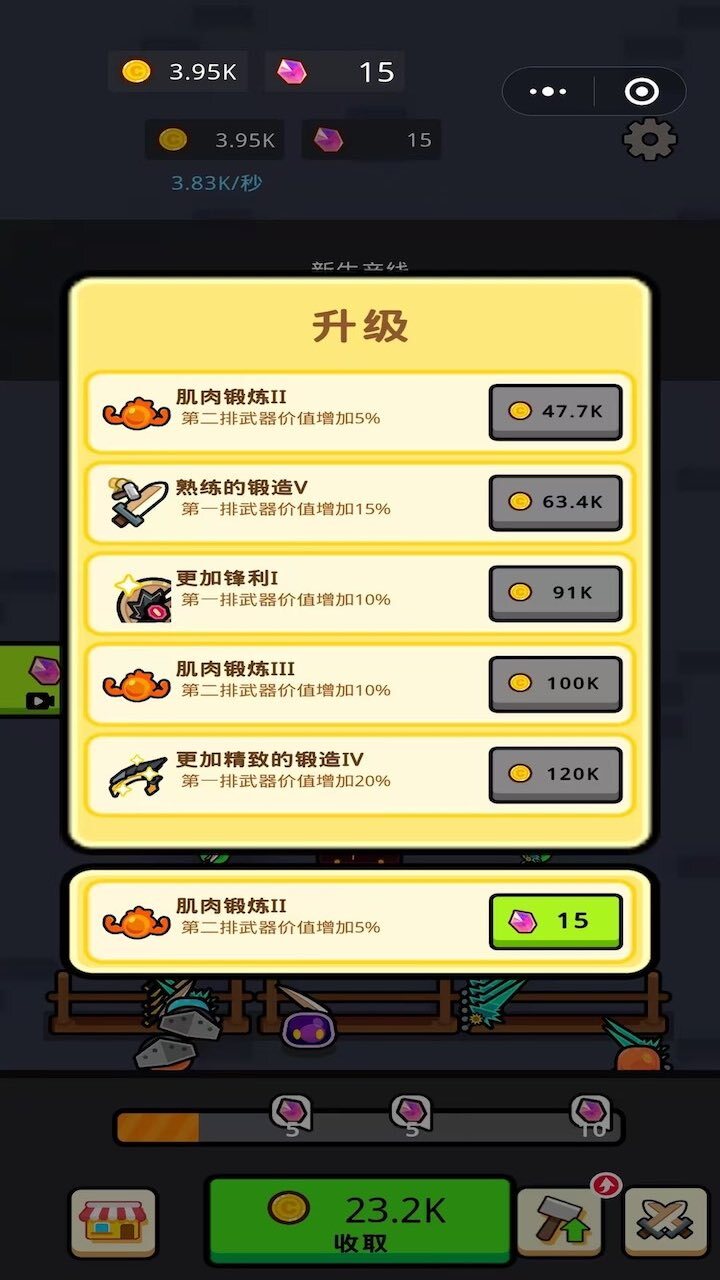Buy 肌肉锻炼II for 47.7K coins
This screenshot has height=1280, width=720.
point(556,412)
